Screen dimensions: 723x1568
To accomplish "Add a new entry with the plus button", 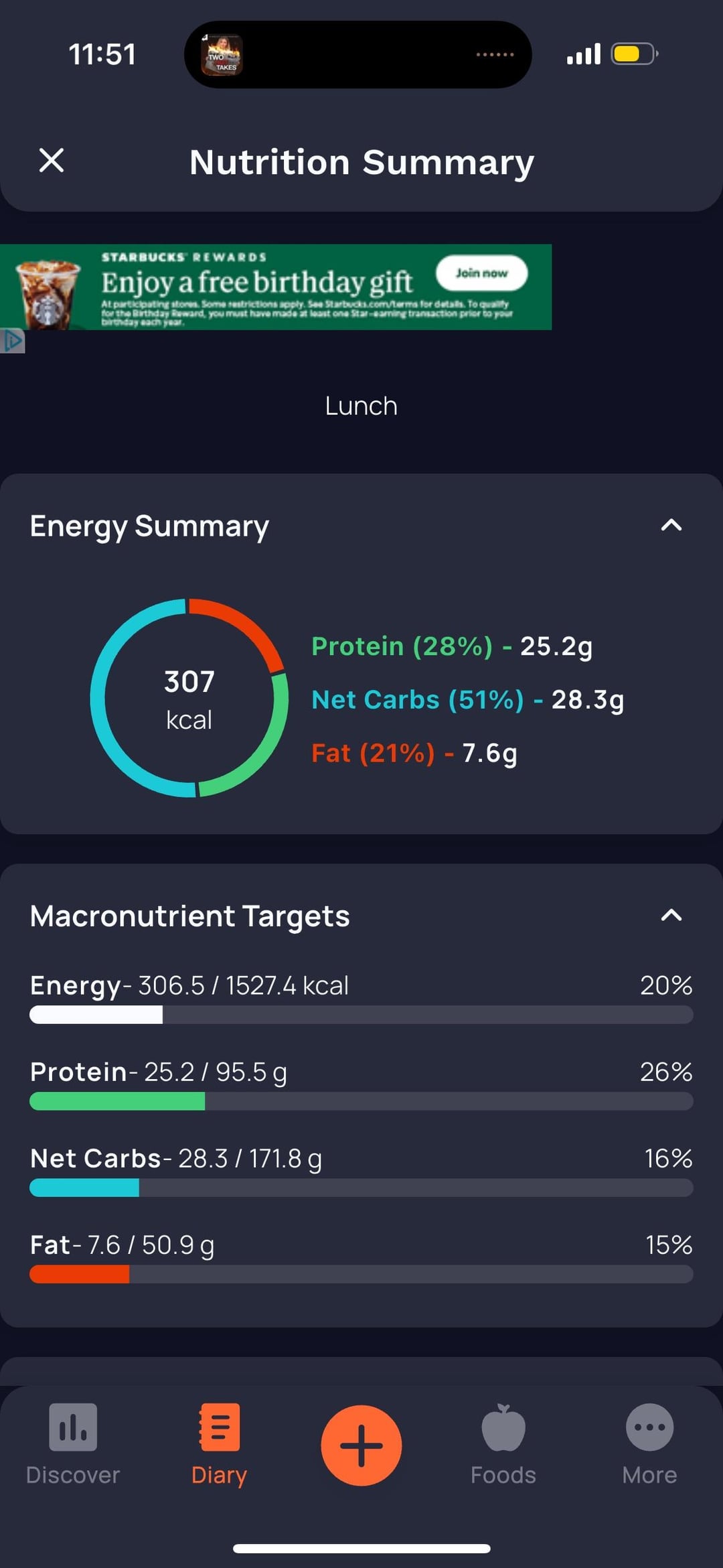I will tap(361, 1445).
